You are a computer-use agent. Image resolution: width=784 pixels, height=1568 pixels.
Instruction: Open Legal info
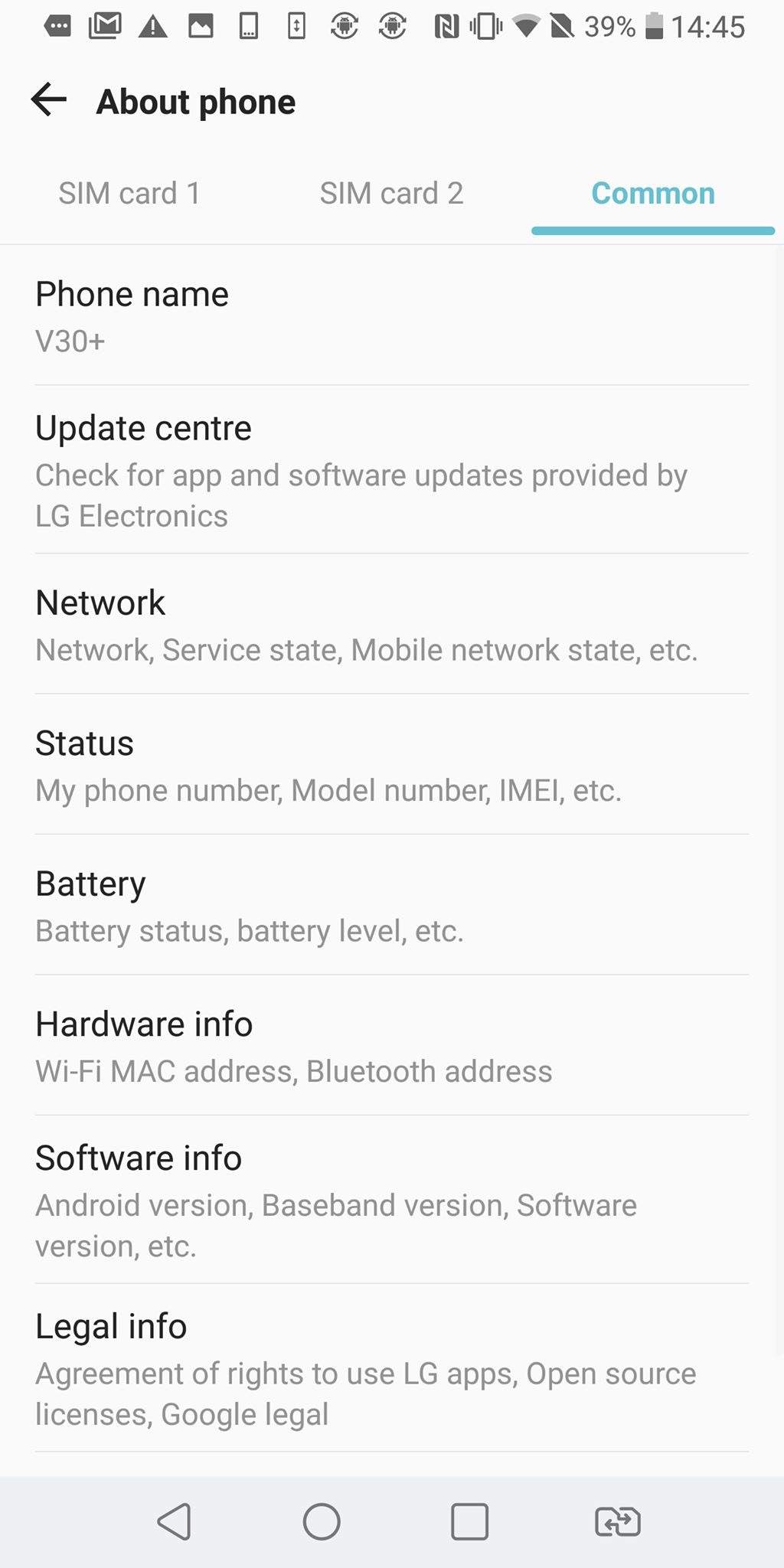click(391, 1368)
